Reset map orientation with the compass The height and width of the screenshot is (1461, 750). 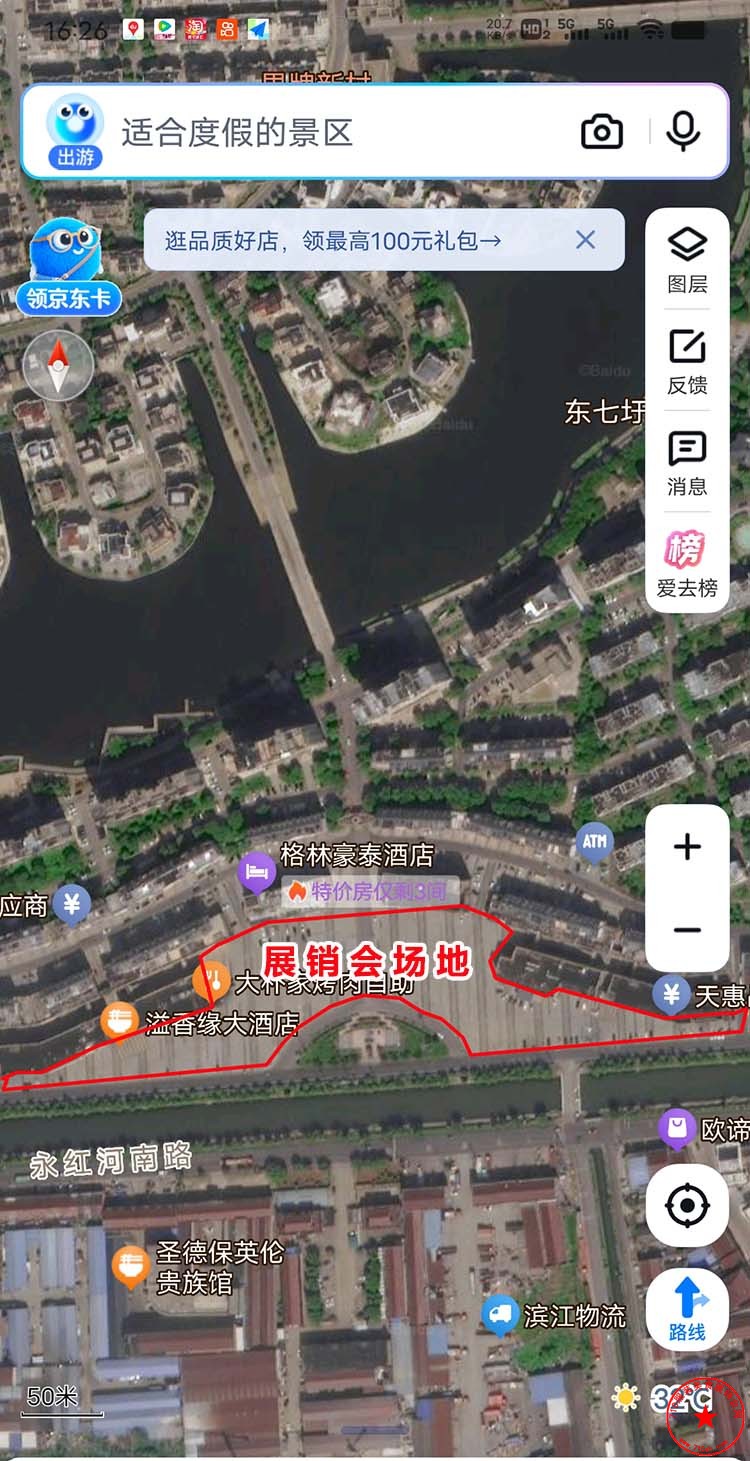pos(58,366)
